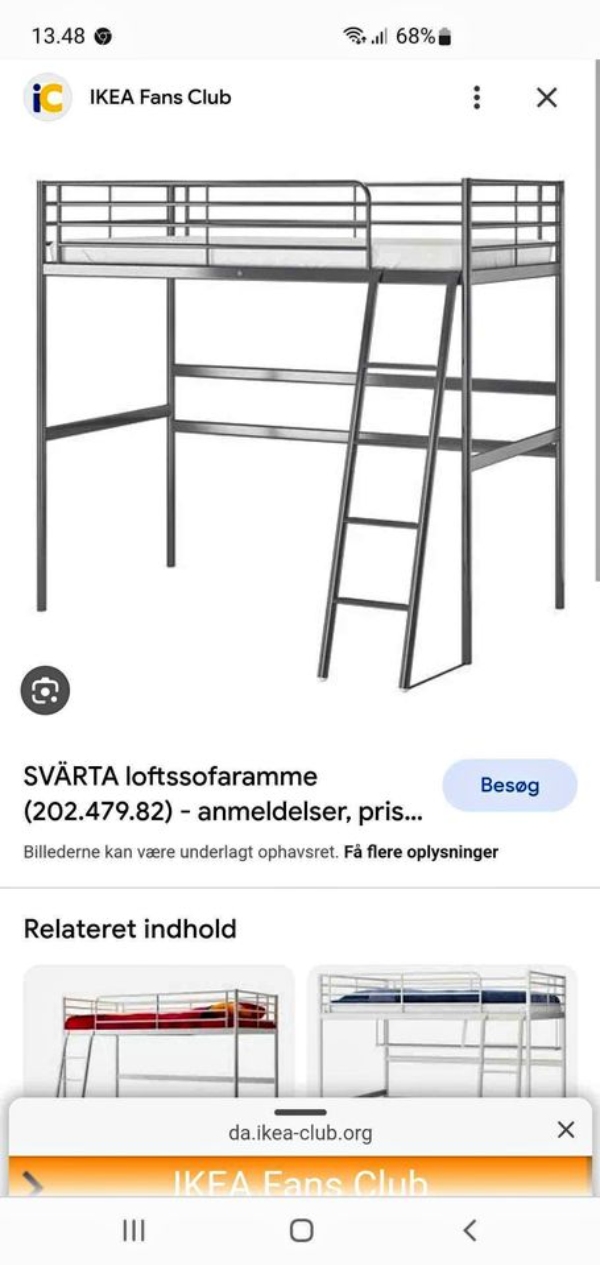Search the image with Google Lens
Screen dimensions: 600x1265
point(45,691)
